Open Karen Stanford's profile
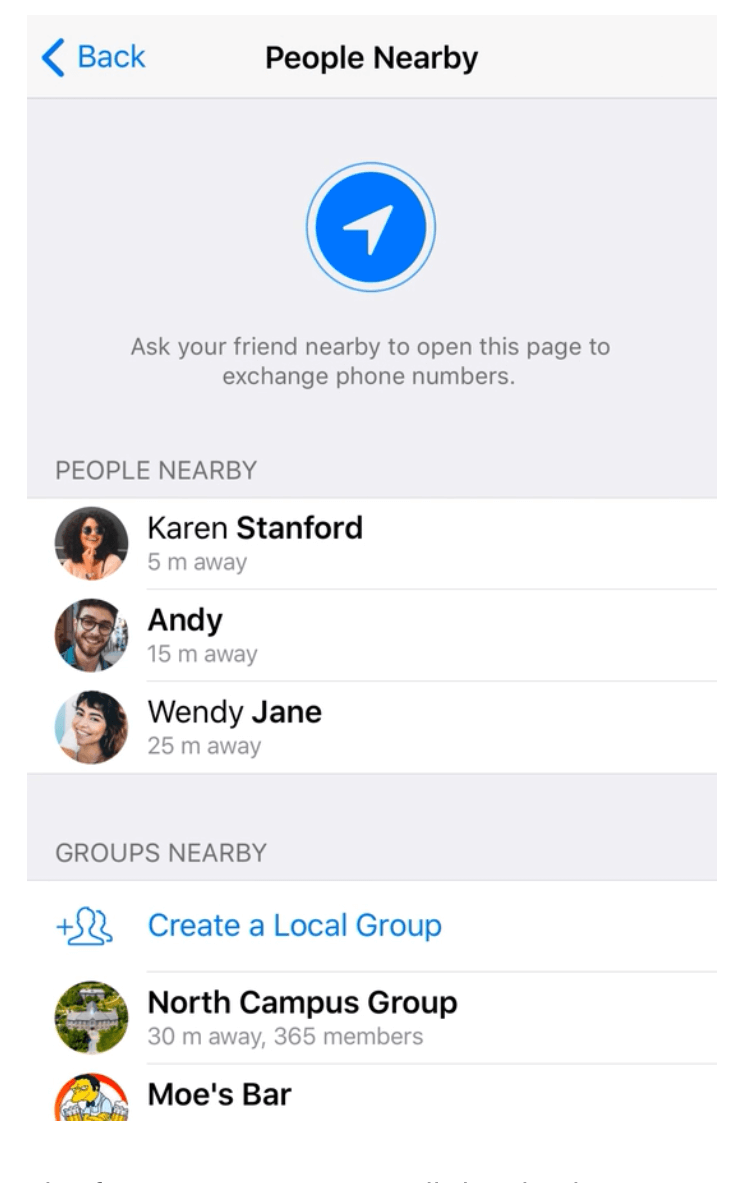The image size is (743, 1183). [x=254, y=542]
